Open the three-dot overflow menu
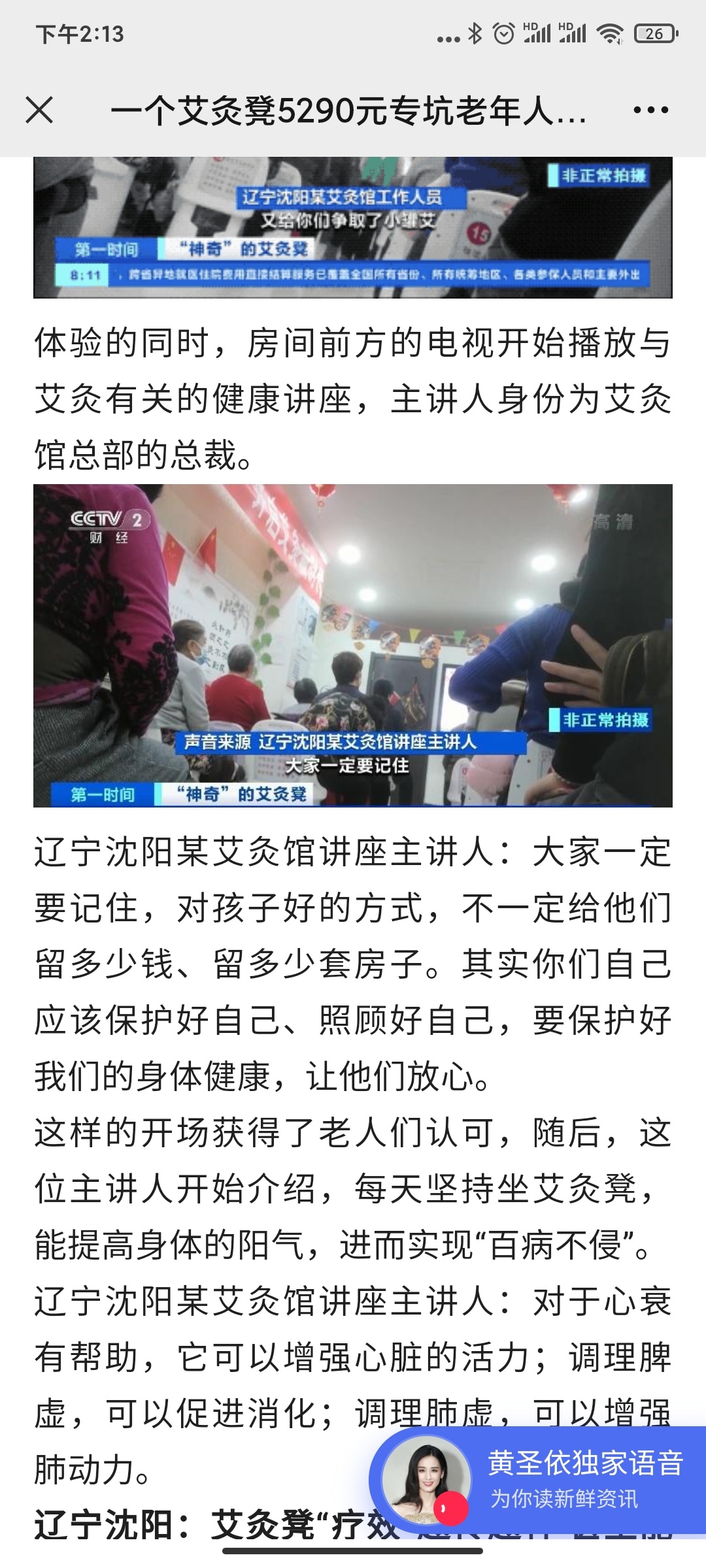706x1568 pixels. coord(650,110)
